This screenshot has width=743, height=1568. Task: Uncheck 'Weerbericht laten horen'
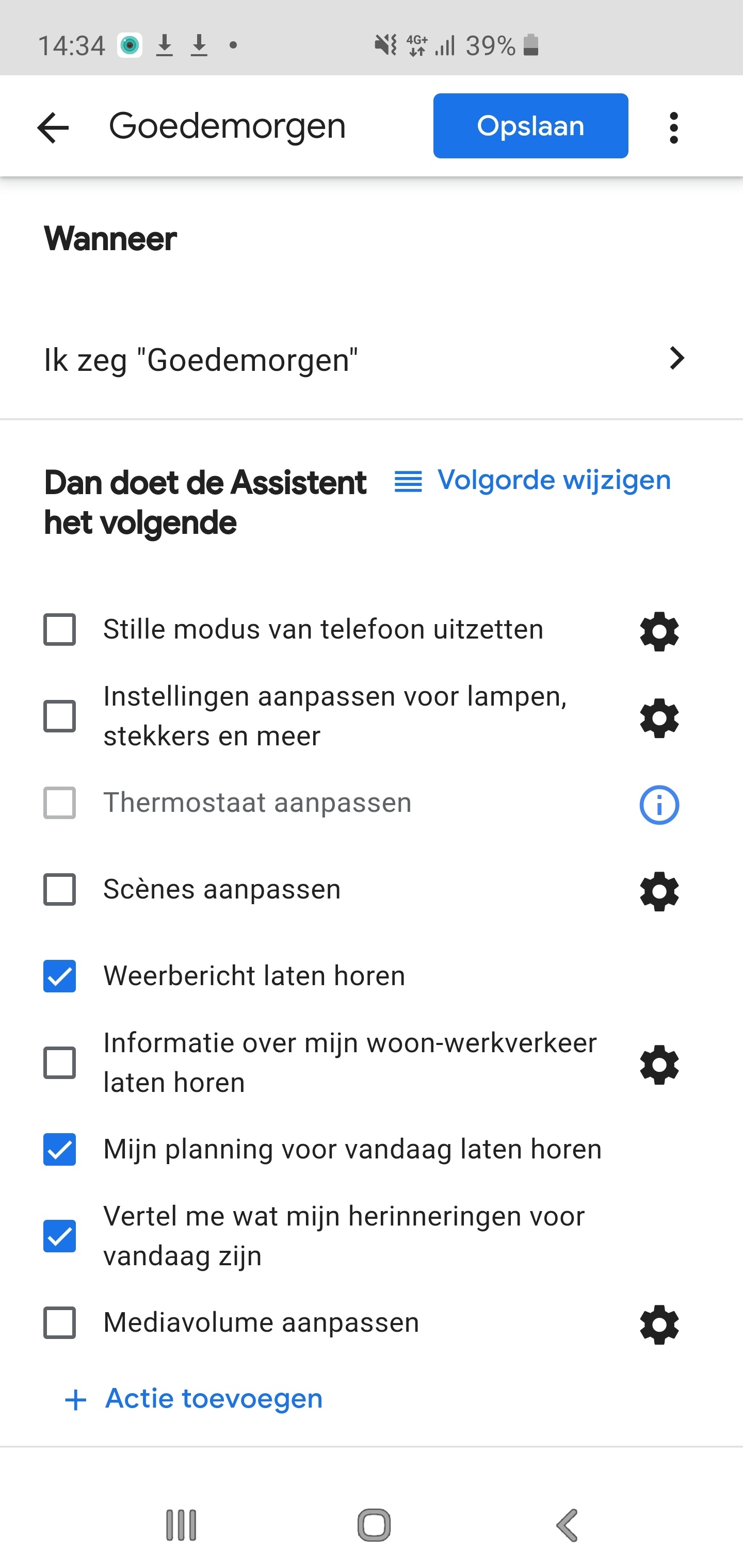[x=60, y=976]
